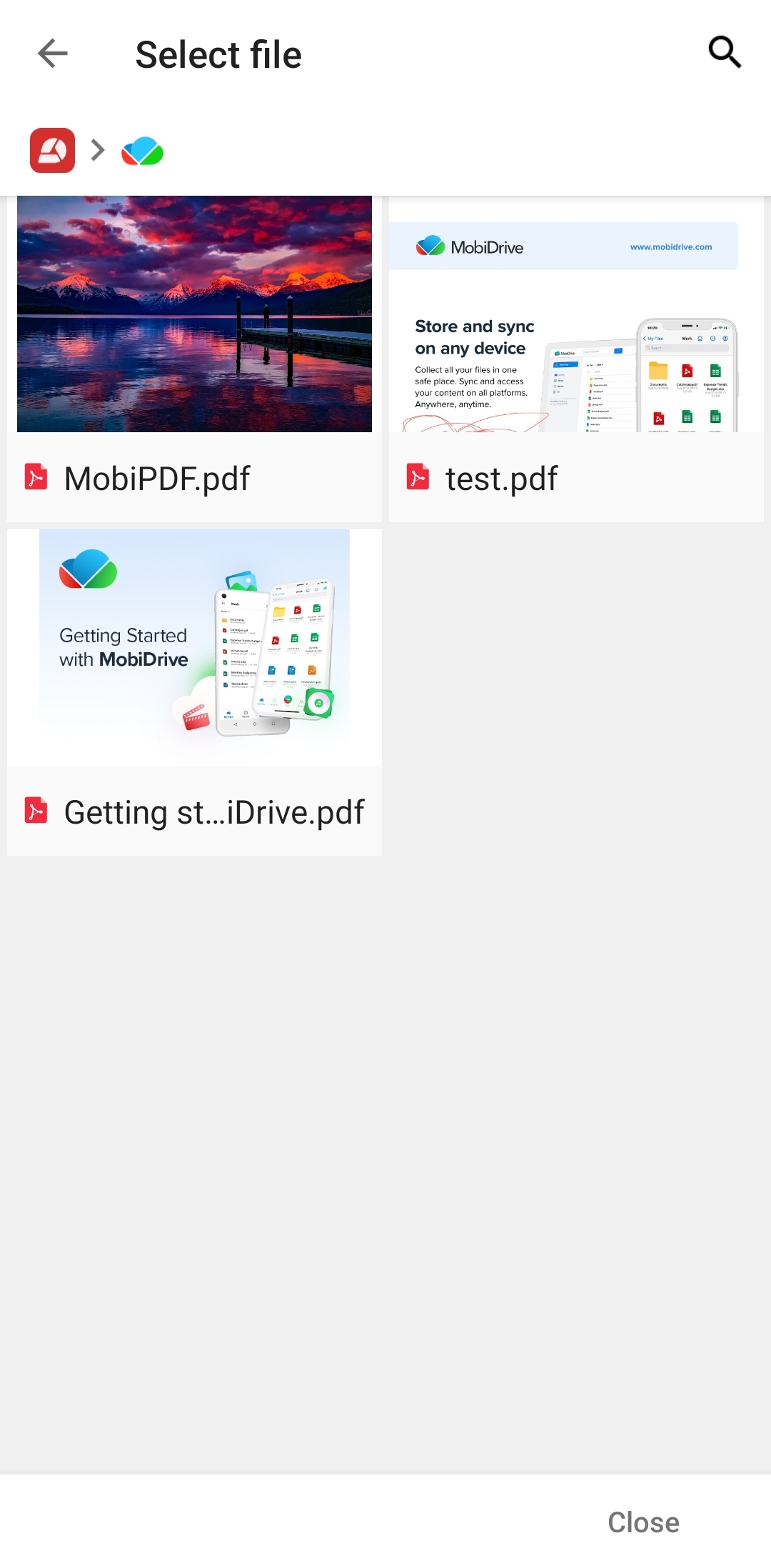771x1568 pixels.
Task: Tap the magnifier icon at top right
Action: coord(724,52)
